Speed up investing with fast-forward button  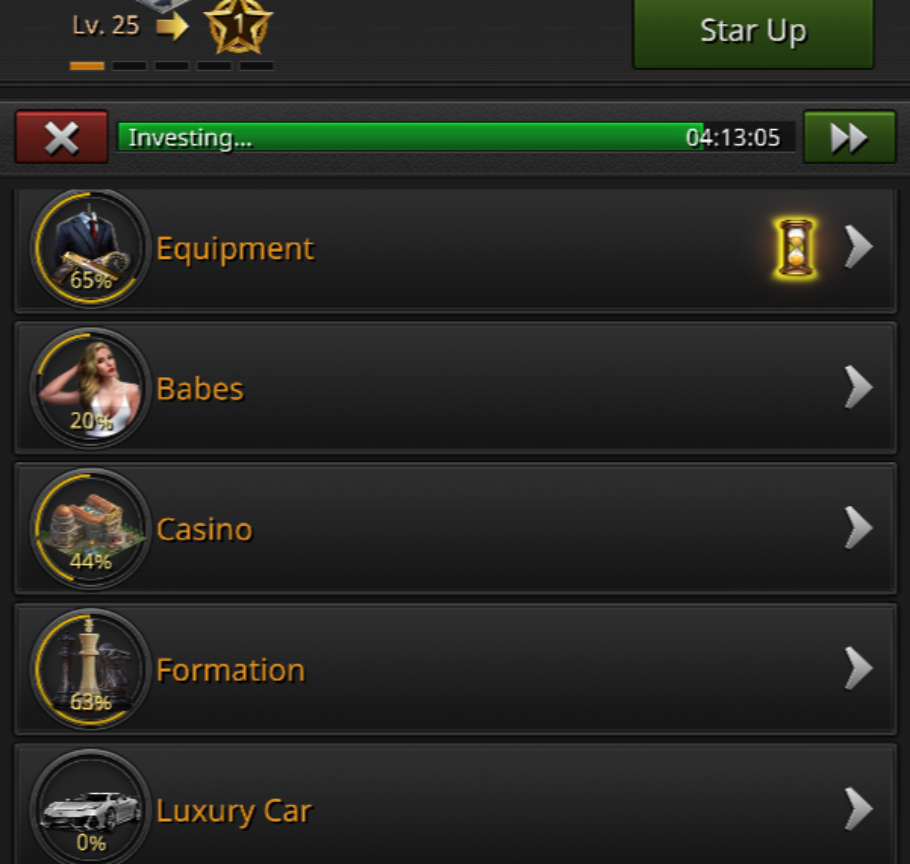point(849,138)
